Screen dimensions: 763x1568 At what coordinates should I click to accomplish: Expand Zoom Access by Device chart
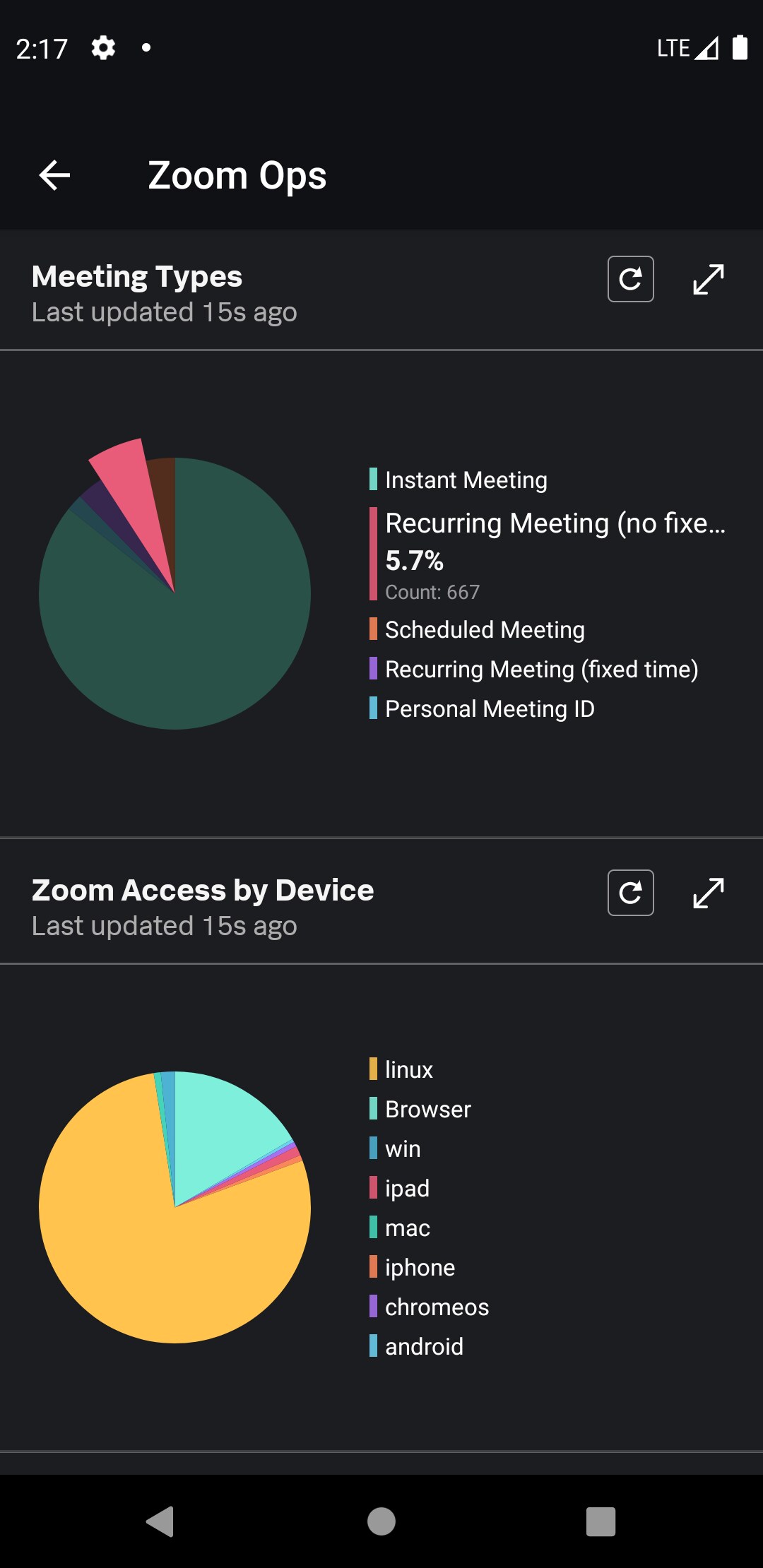709,893
